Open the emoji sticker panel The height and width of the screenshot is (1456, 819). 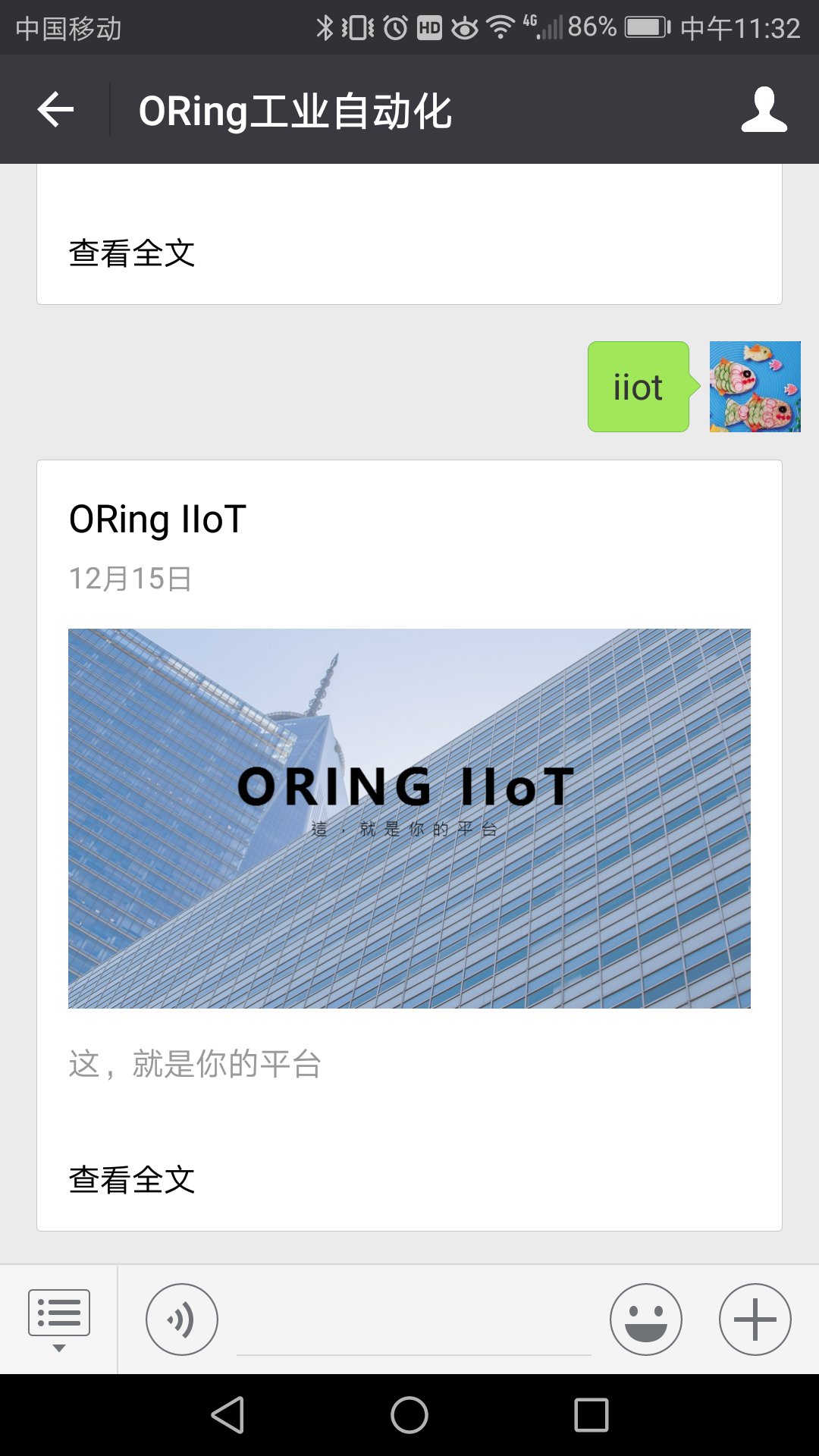[x=645, y=1319]
